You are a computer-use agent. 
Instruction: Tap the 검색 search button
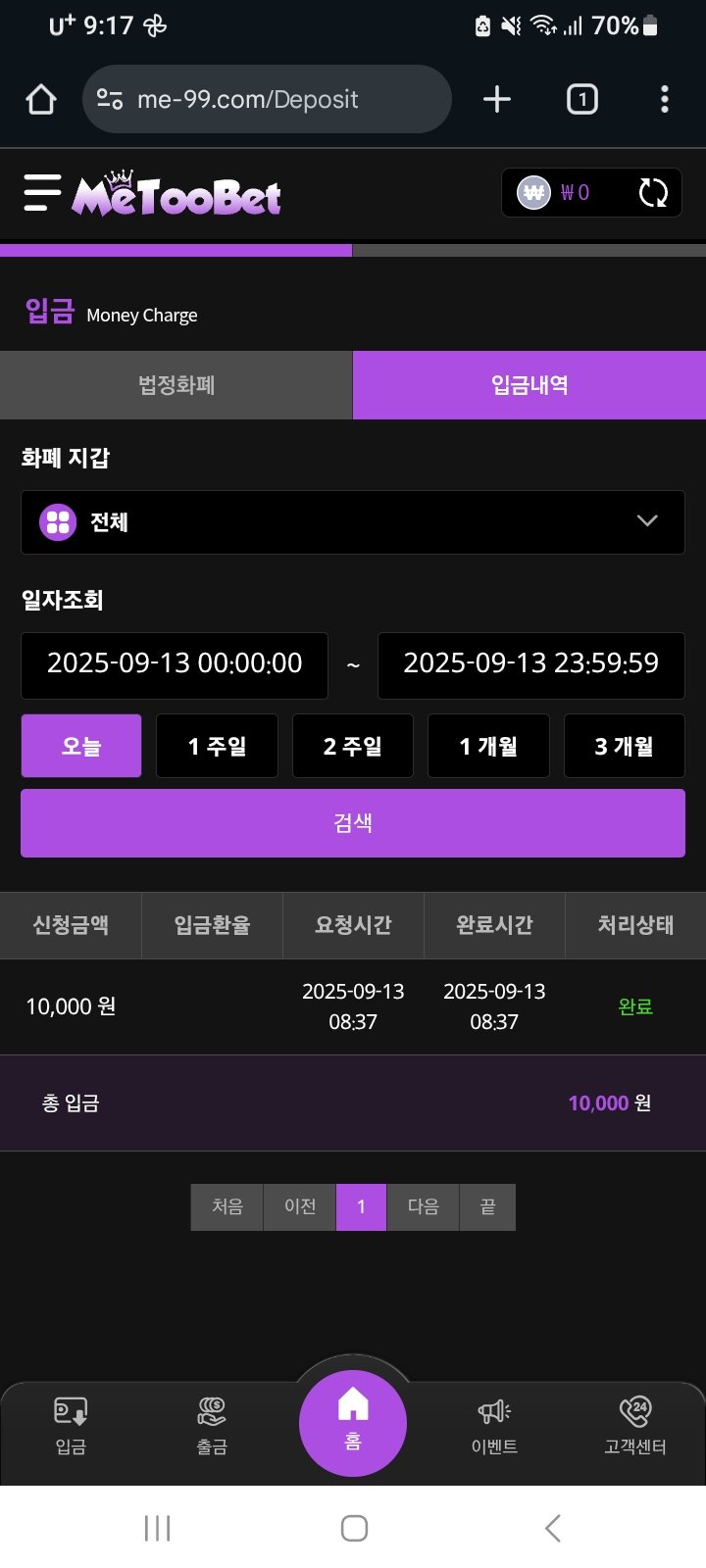pyautogui.click(x=353, y=823)
